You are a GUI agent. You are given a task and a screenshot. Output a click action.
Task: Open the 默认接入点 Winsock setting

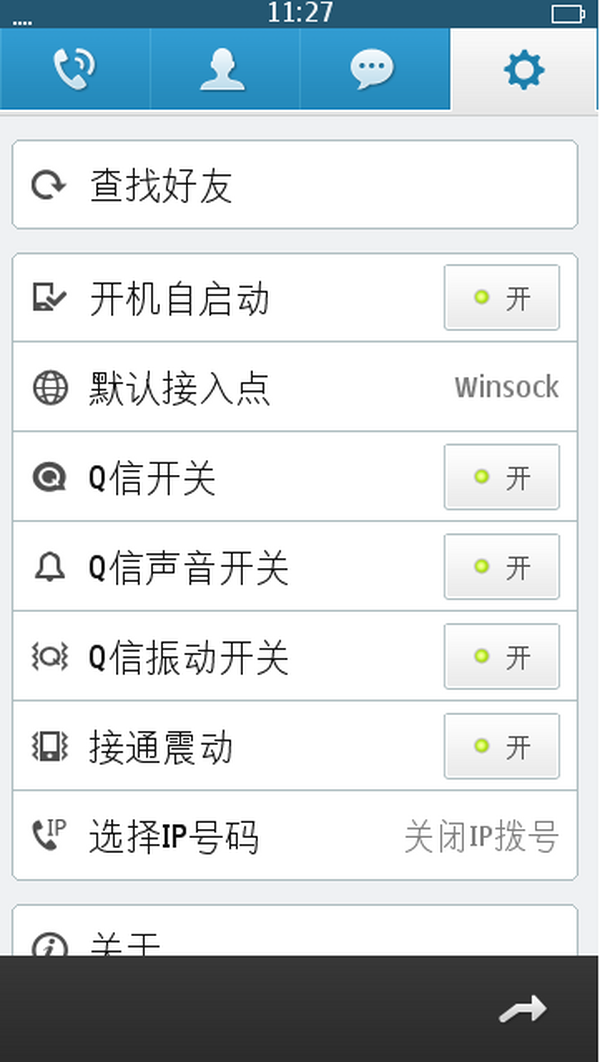pos(295,387)
